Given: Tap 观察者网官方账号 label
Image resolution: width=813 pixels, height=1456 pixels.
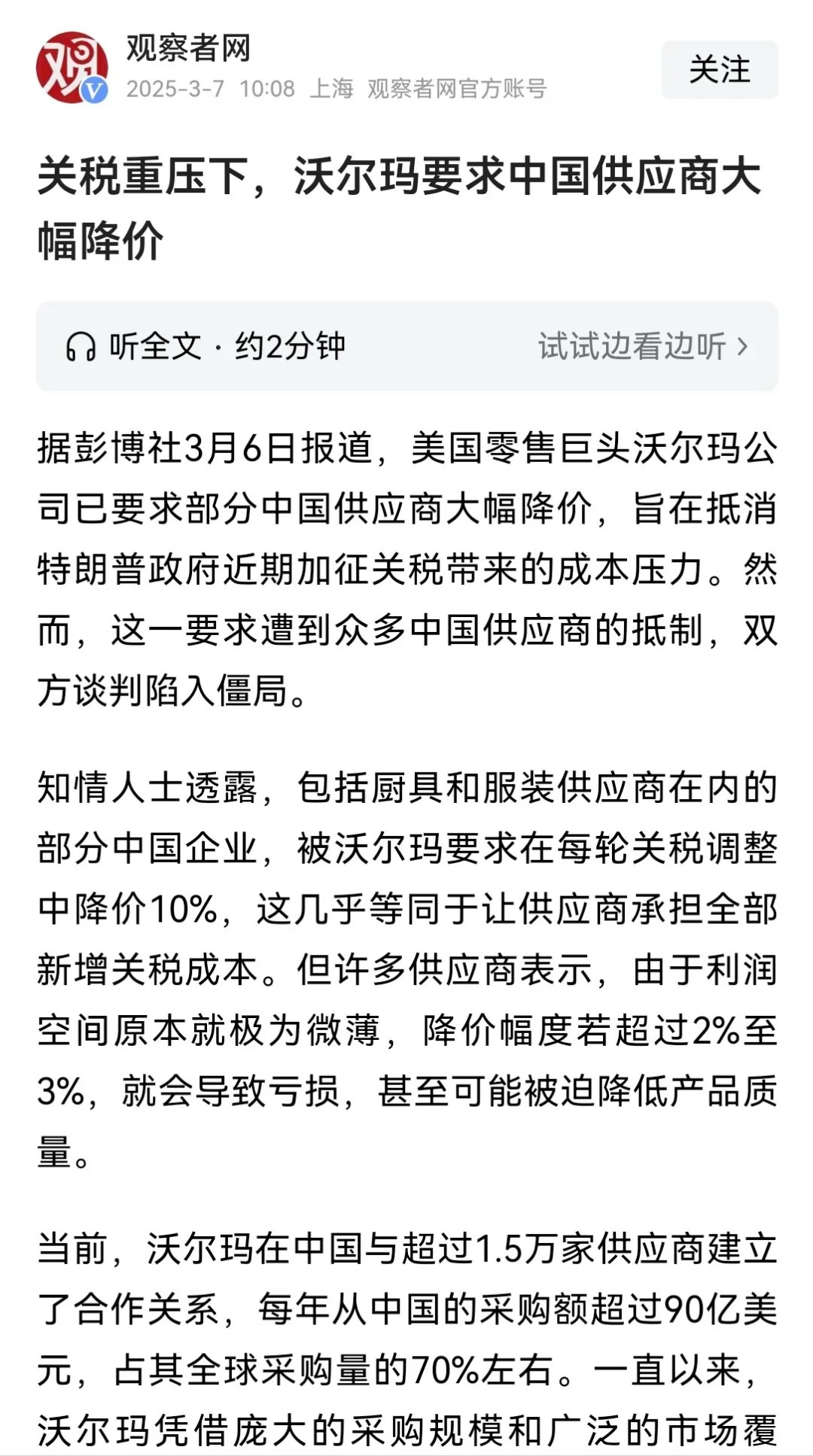Looking at the screenshot, I should pyautogui.click(x=459, y=89).
